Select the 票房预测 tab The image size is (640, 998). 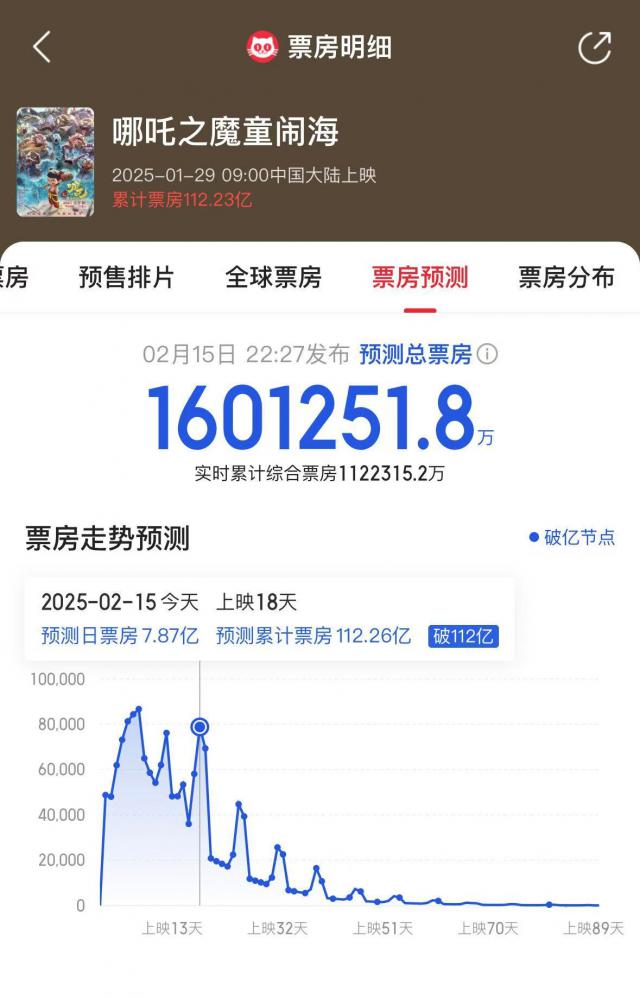click(419, 277)
